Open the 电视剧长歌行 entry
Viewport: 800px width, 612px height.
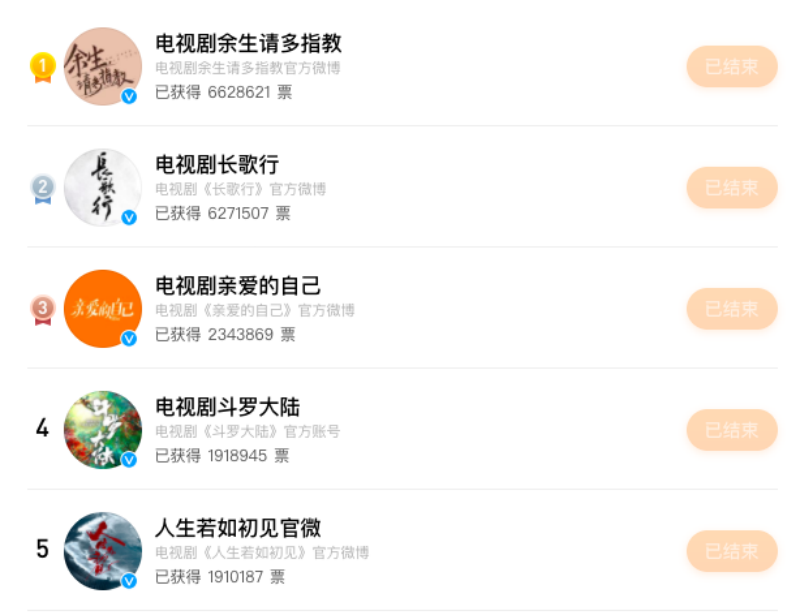point(217,165)
